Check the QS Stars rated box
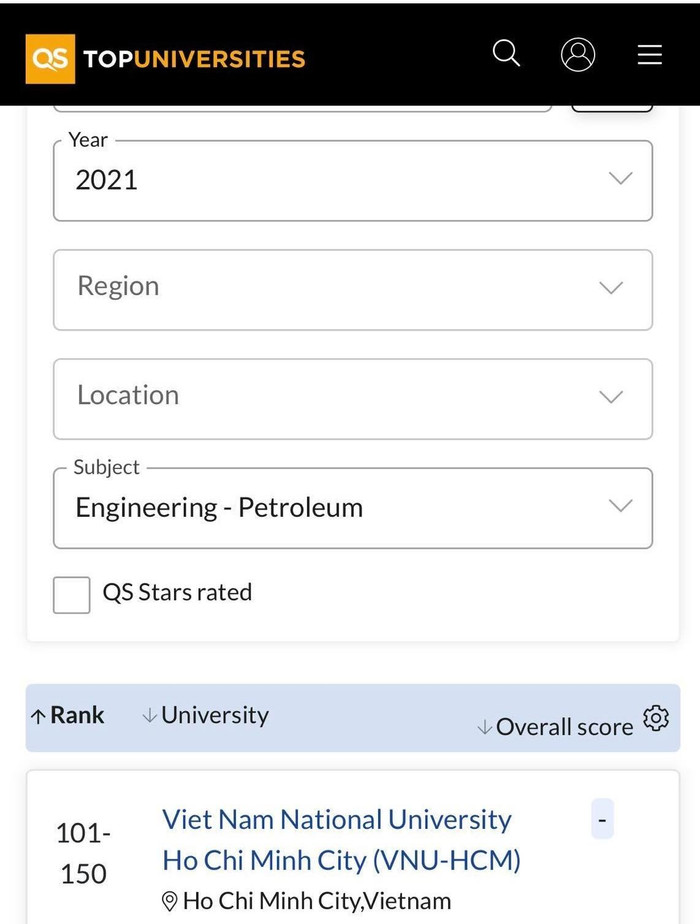Image resolution: width=700 pixels, height=924 pixels. pyautogui.click(x=72, y=594)
